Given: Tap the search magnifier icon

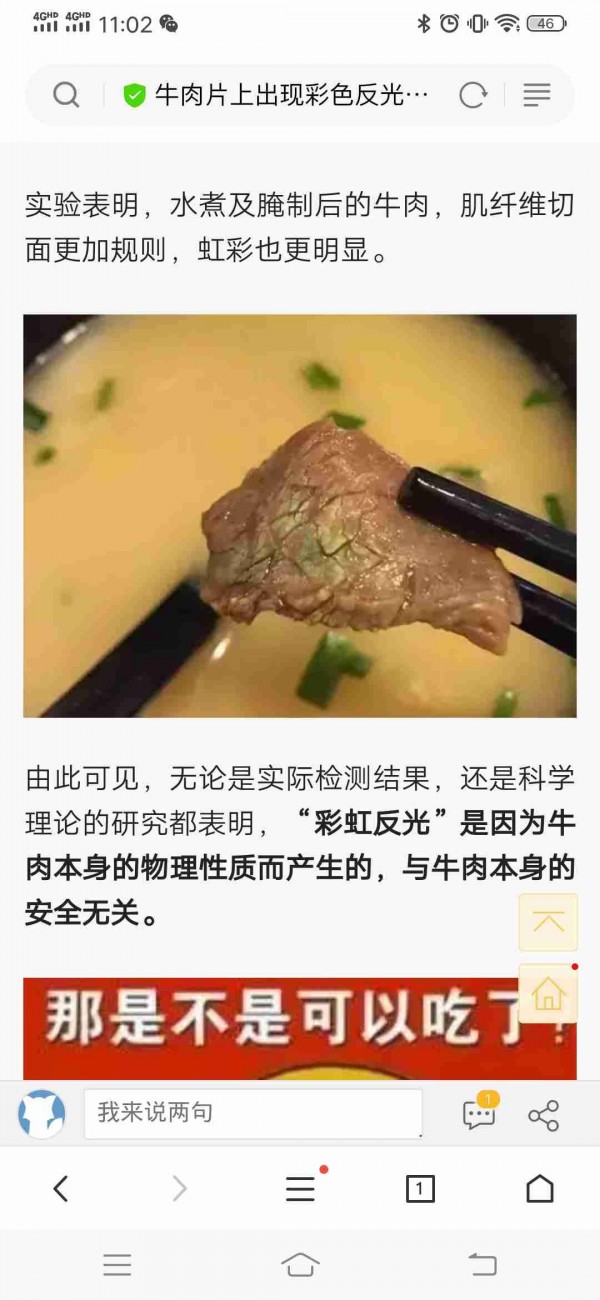Looking at the screenshot, I should pyautogui.click(x=66, y=95).
